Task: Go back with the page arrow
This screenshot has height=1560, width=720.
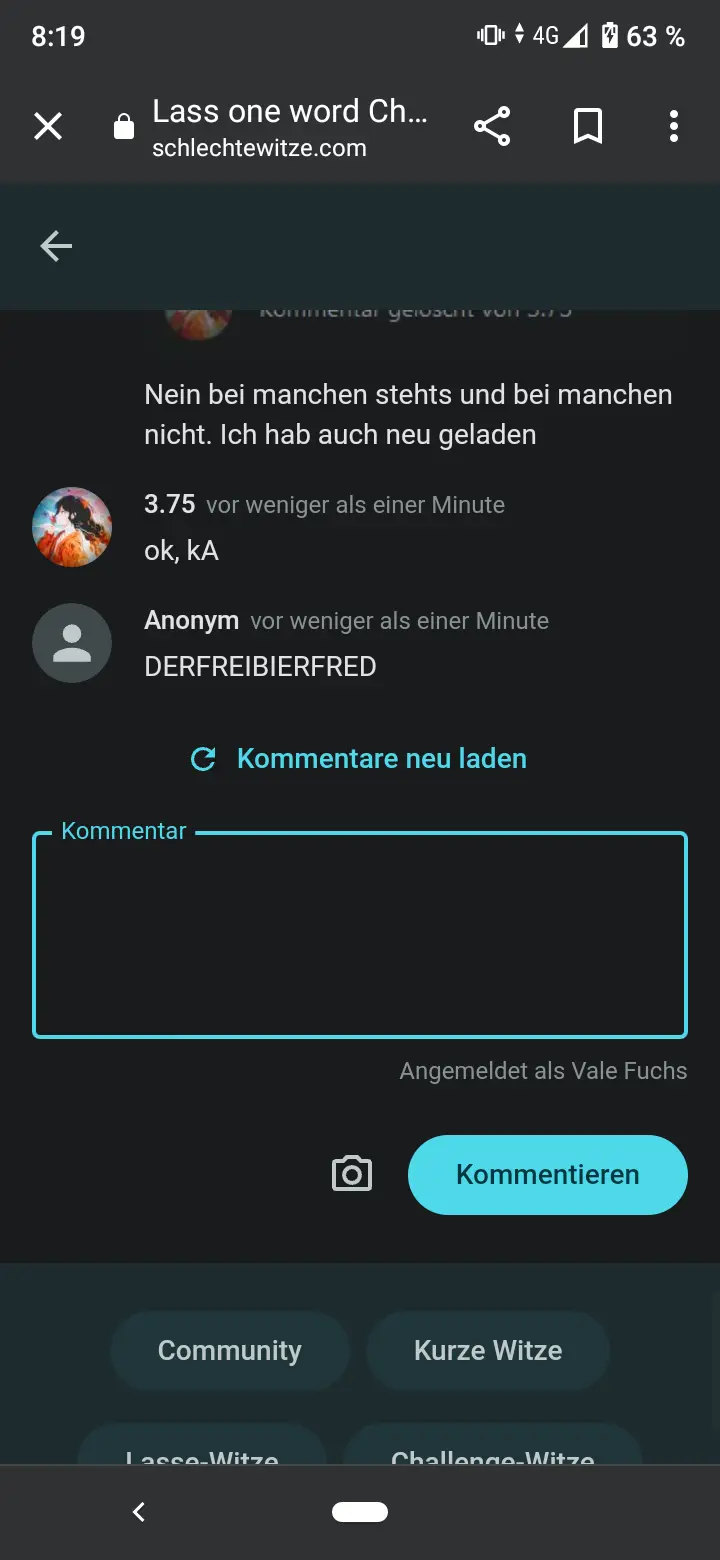Action: tap(56, 246)
